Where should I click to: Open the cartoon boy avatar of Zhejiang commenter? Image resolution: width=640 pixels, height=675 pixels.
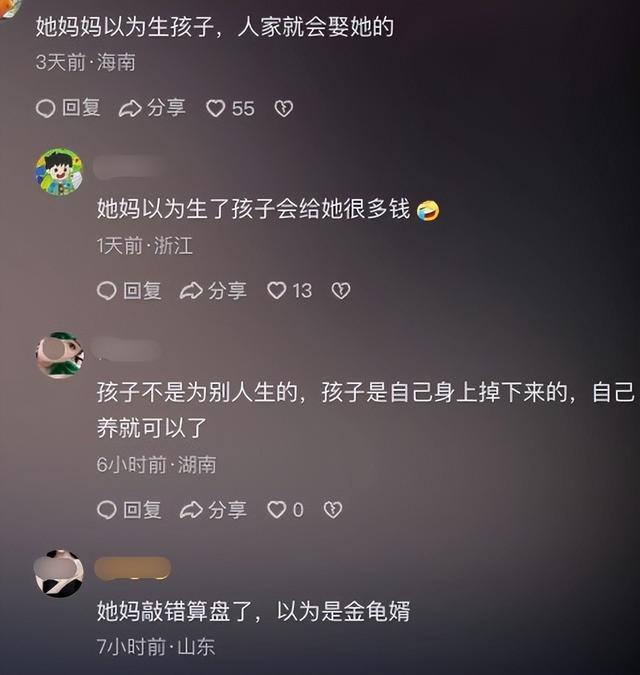[x=59, y=172]
